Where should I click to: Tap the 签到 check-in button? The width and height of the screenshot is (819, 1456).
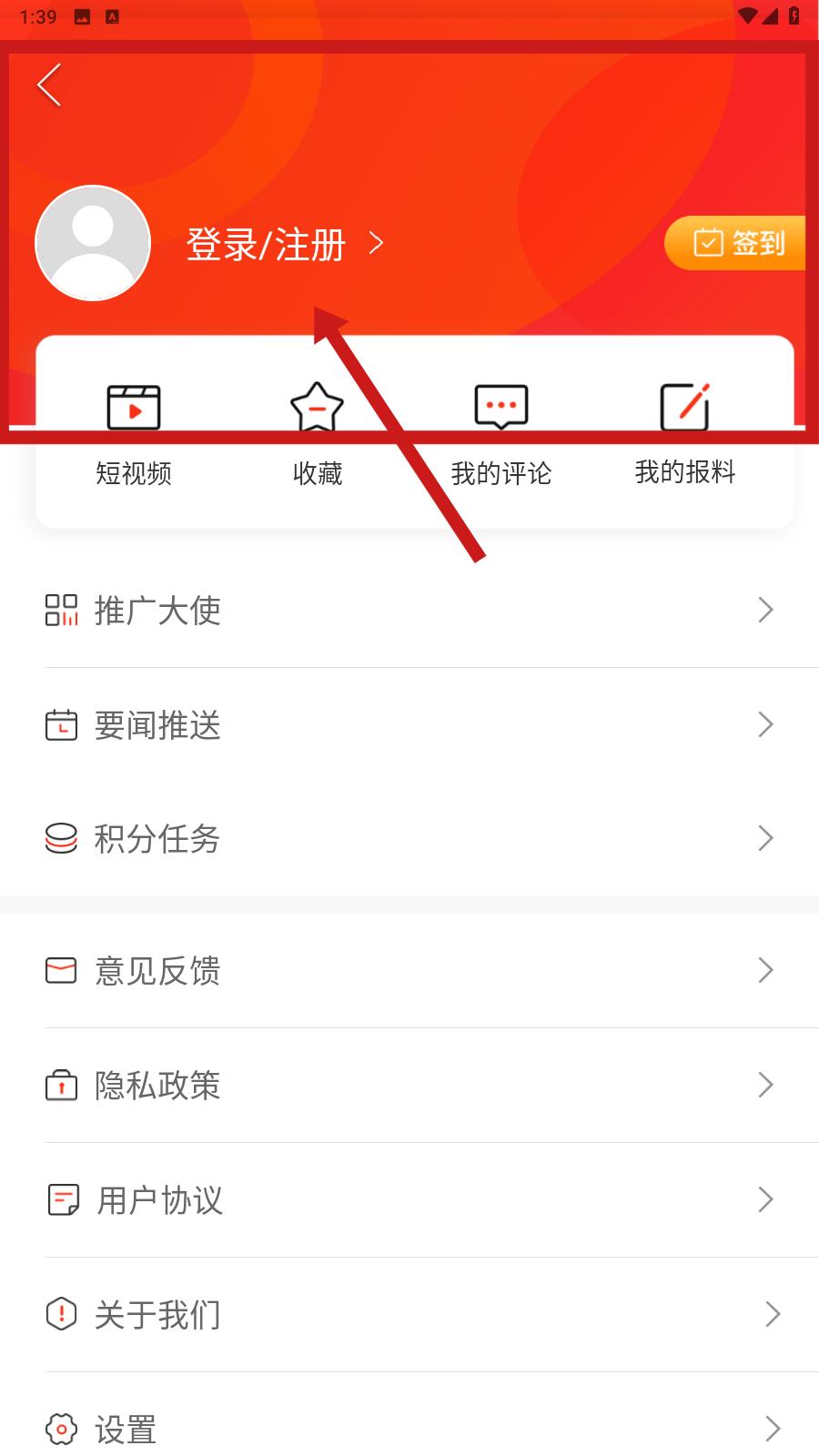click(x=737, y=243)
